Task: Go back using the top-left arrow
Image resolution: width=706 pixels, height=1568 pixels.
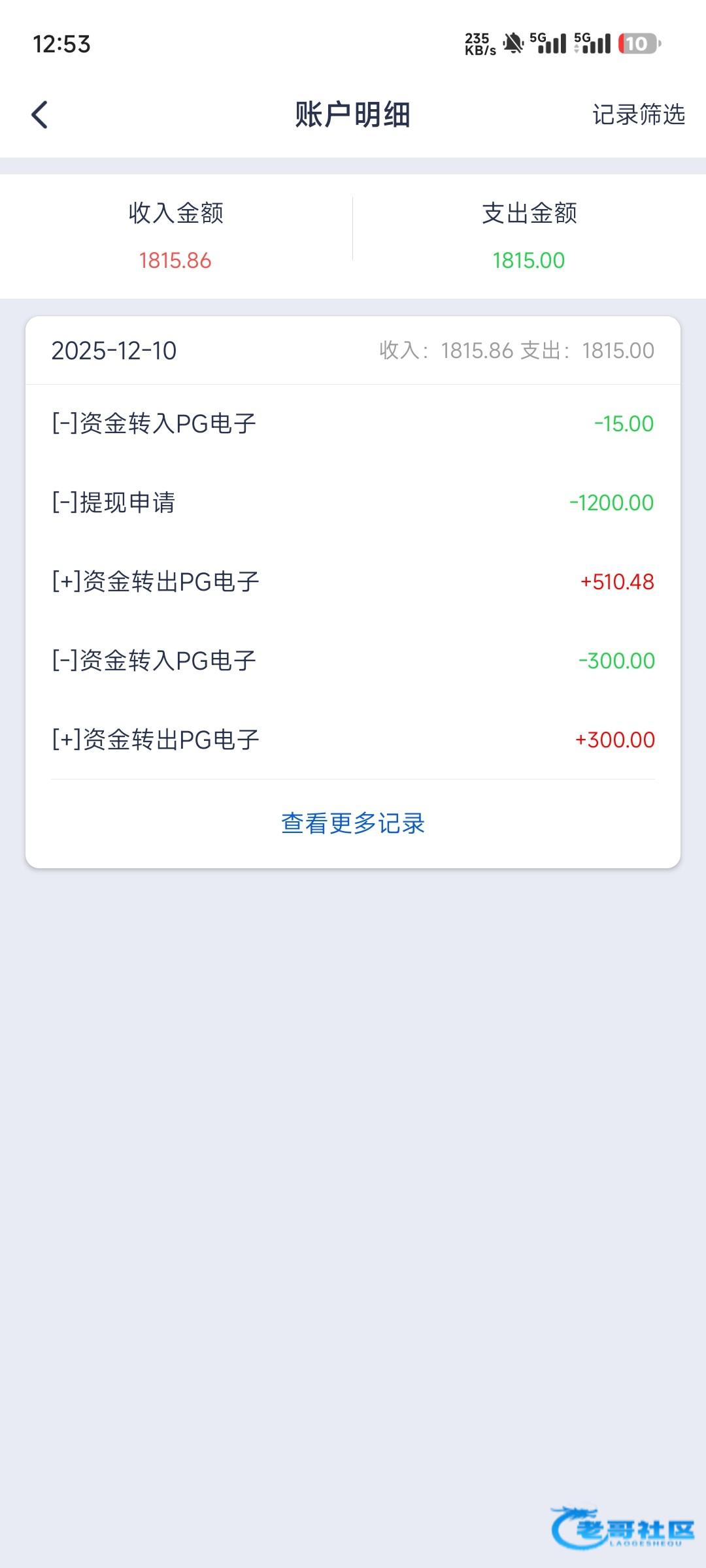Action: (x=40, y=115)
